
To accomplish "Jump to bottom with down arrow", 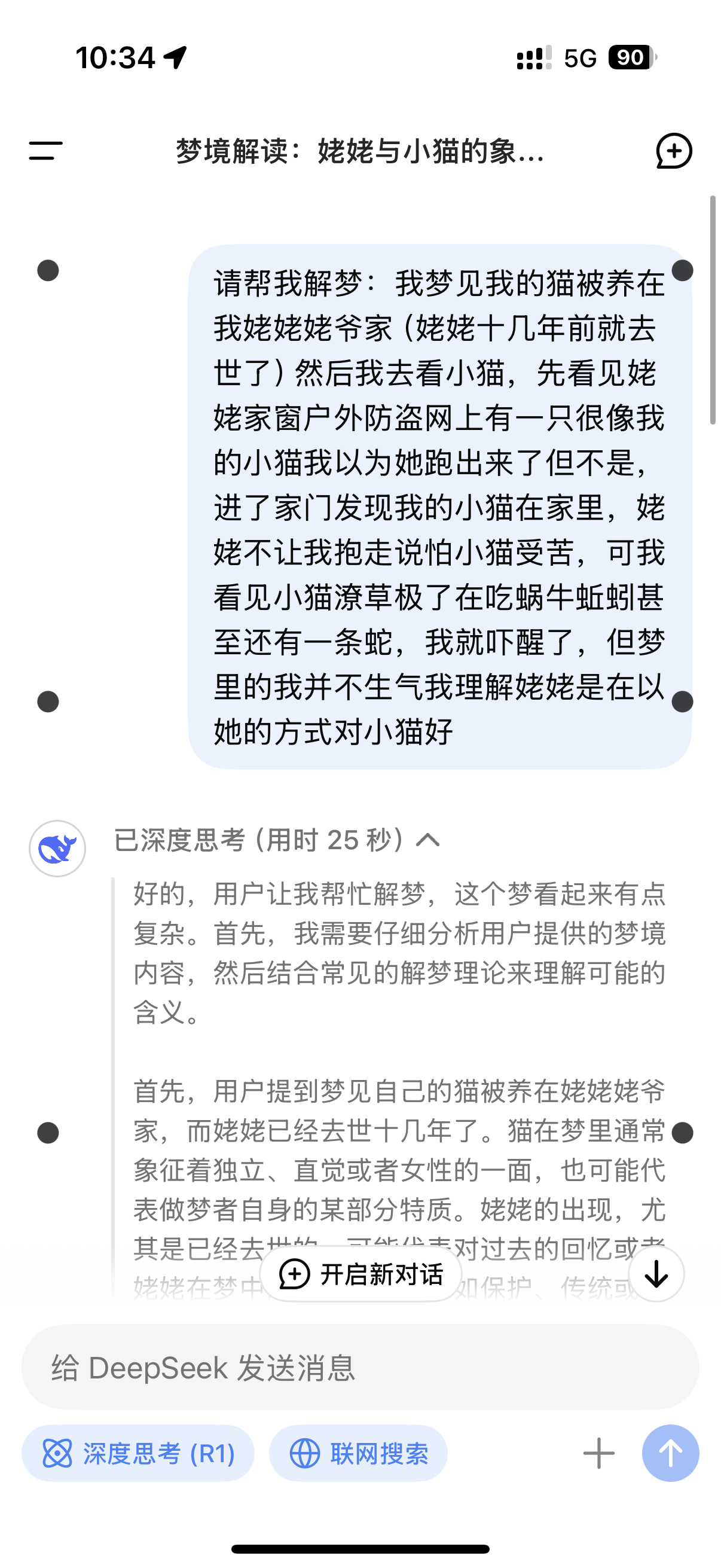I will click(656, 1273).
